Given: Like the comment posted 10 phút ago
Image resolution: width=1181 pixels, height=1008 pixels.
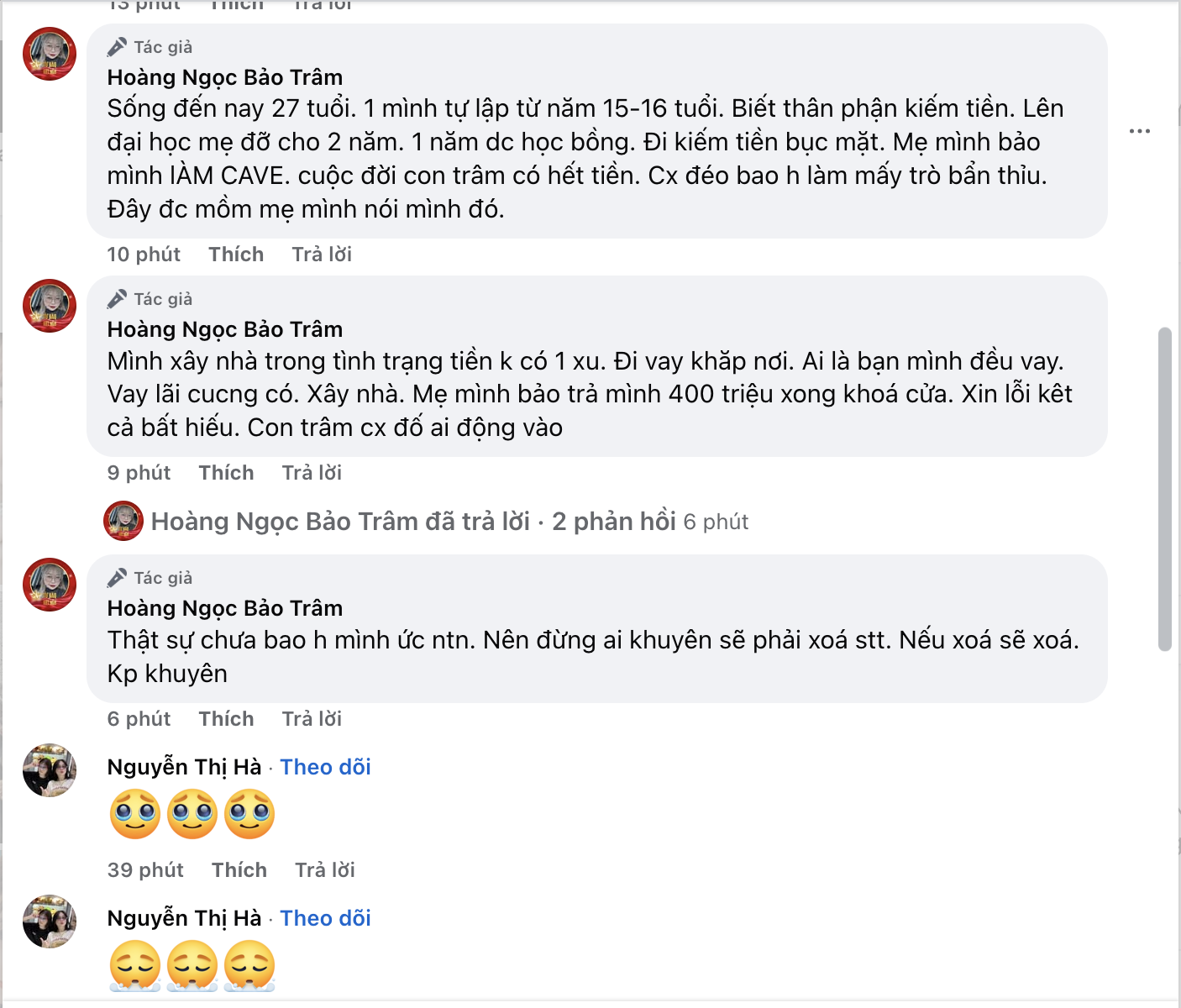Looking at the screenshot, I should tap(236, 255).
